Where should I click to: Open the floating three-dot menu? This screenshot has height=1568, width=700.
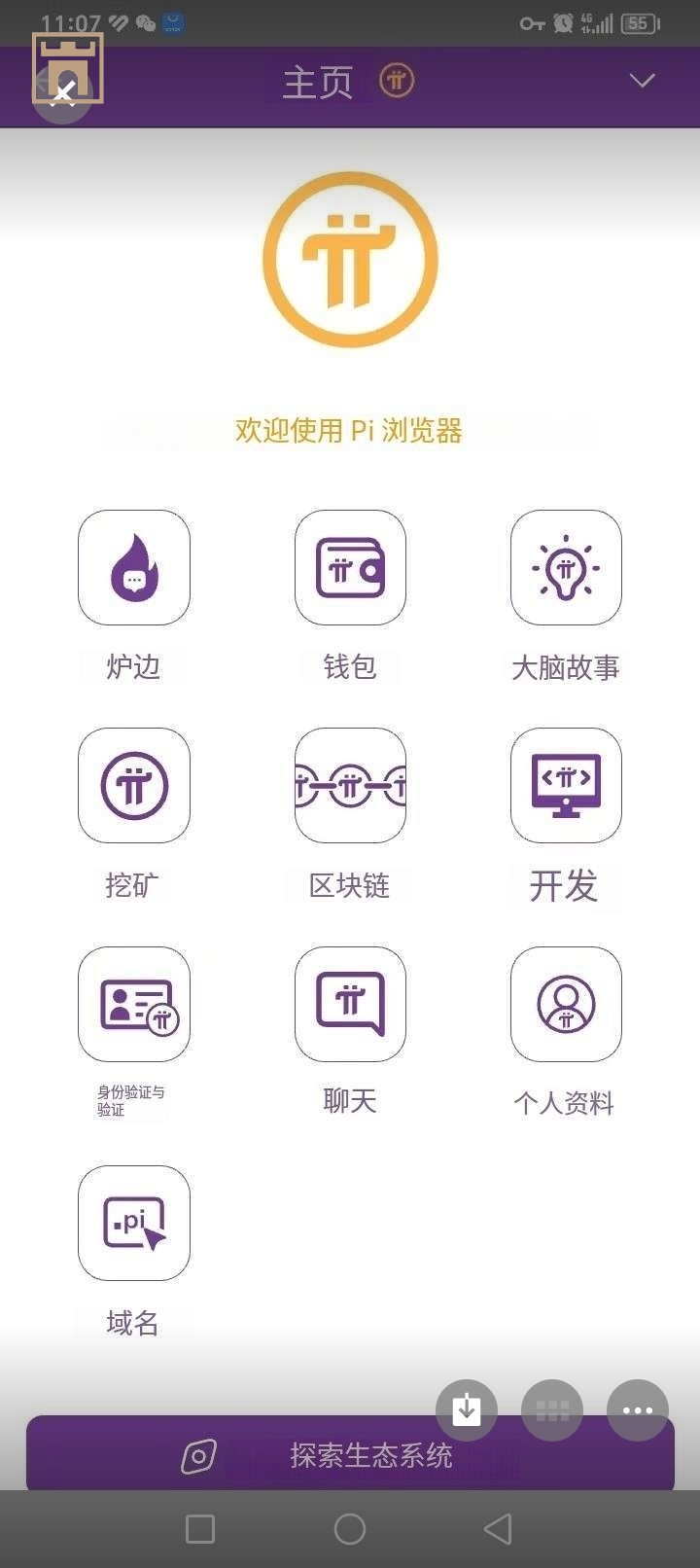tap(638, 1409)
